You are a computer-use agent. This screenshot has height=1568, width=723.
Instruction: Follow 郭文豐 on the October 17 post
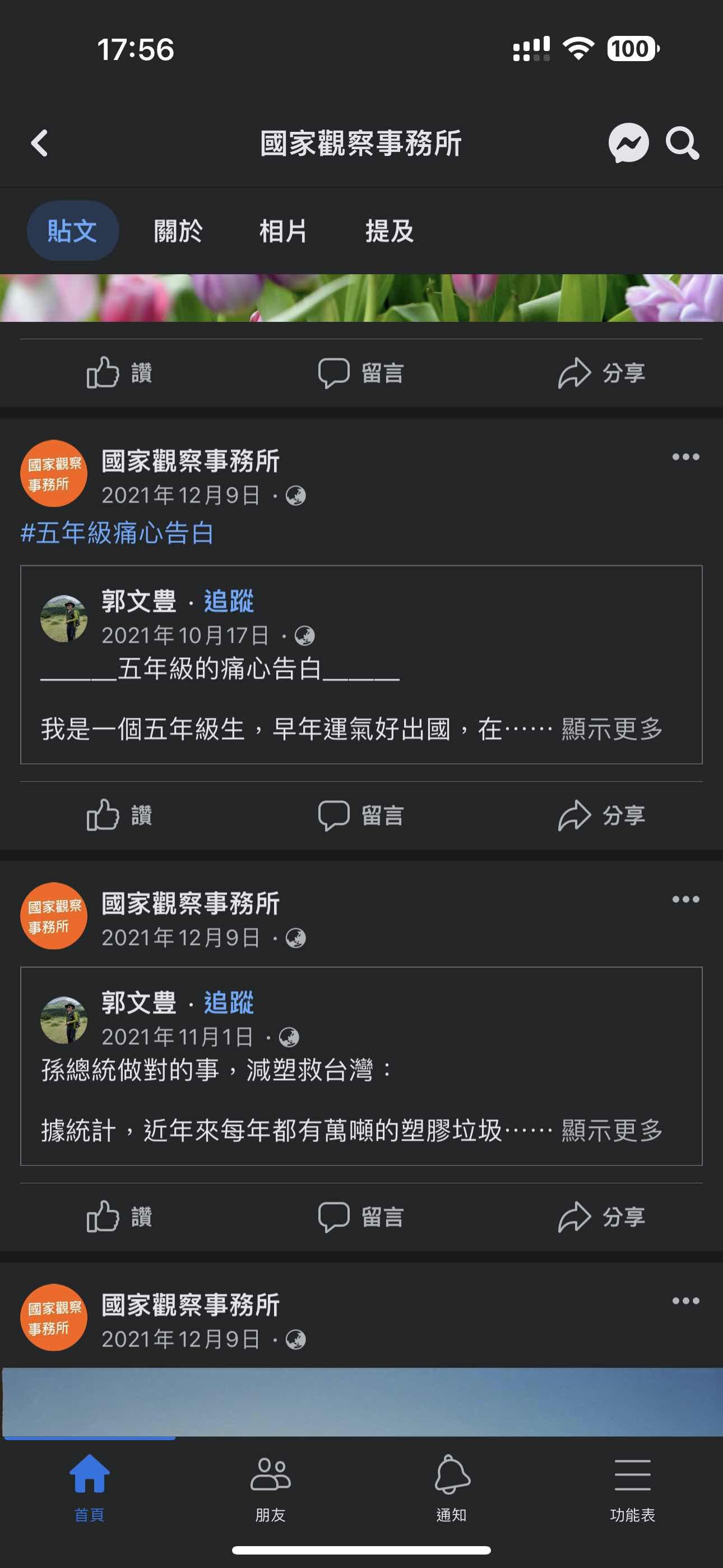pyautogui.click(x=229, y=601)
